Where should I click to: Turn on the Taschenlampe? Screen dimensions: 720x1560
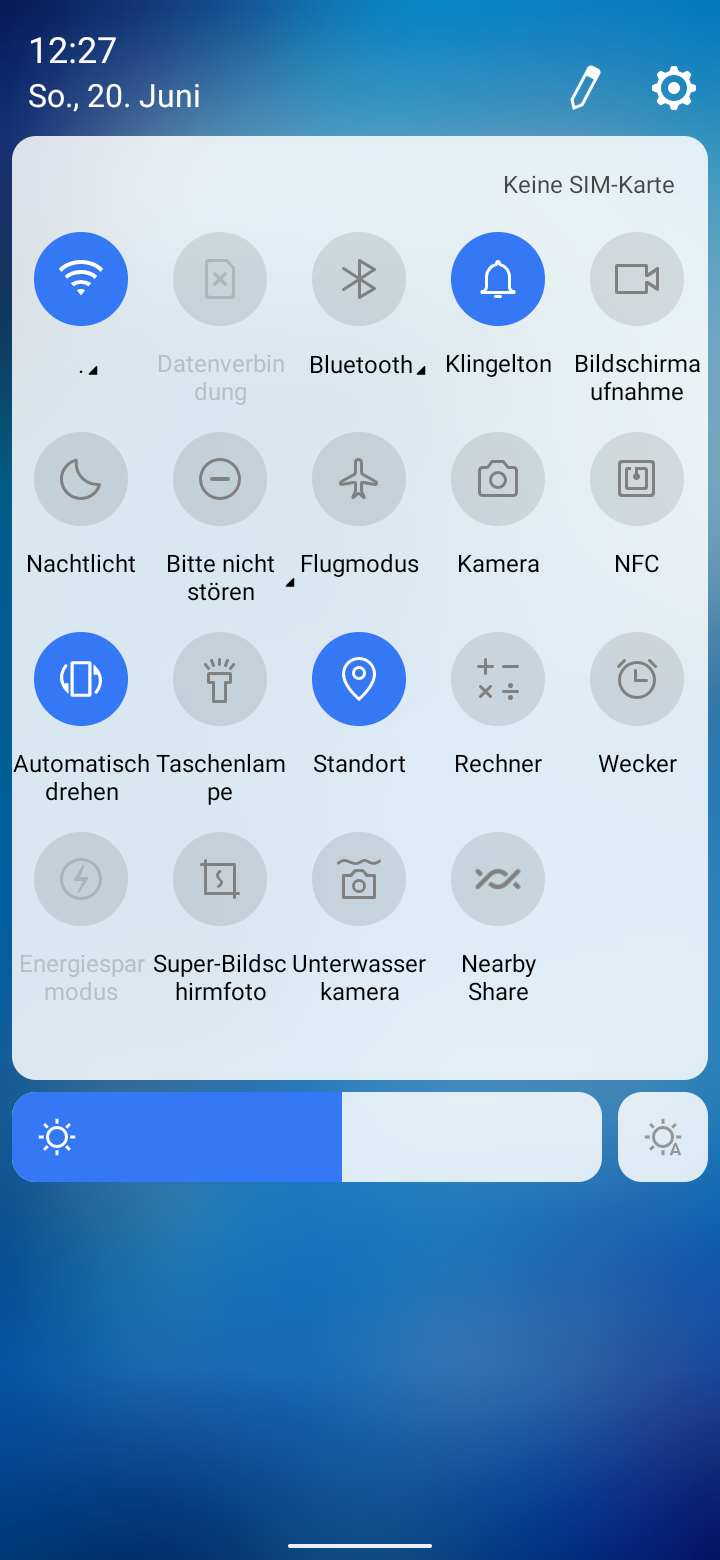coord(220,679)
